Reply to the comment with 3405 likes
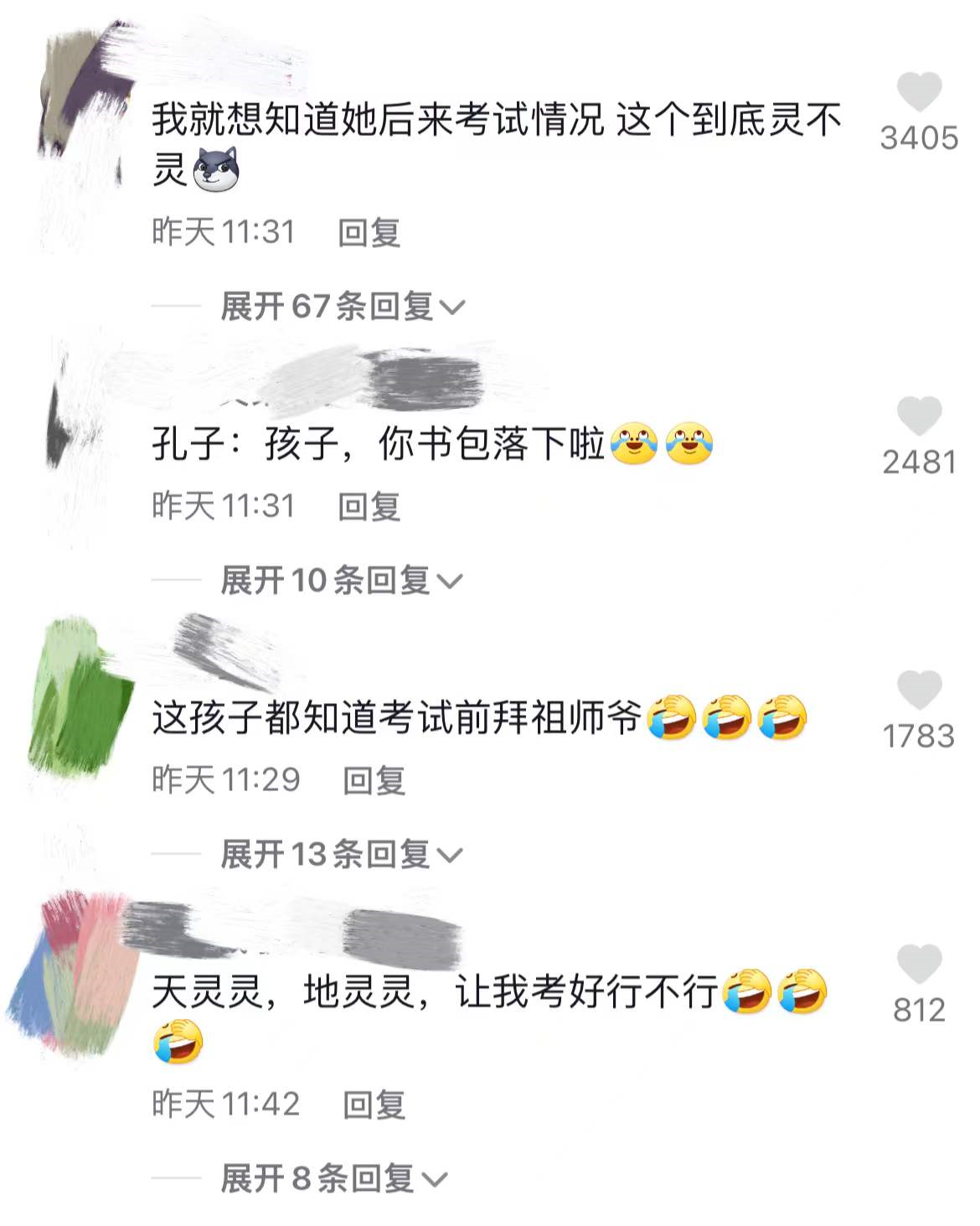Viewport: 980px width, 1226px height. pos(369,232)
